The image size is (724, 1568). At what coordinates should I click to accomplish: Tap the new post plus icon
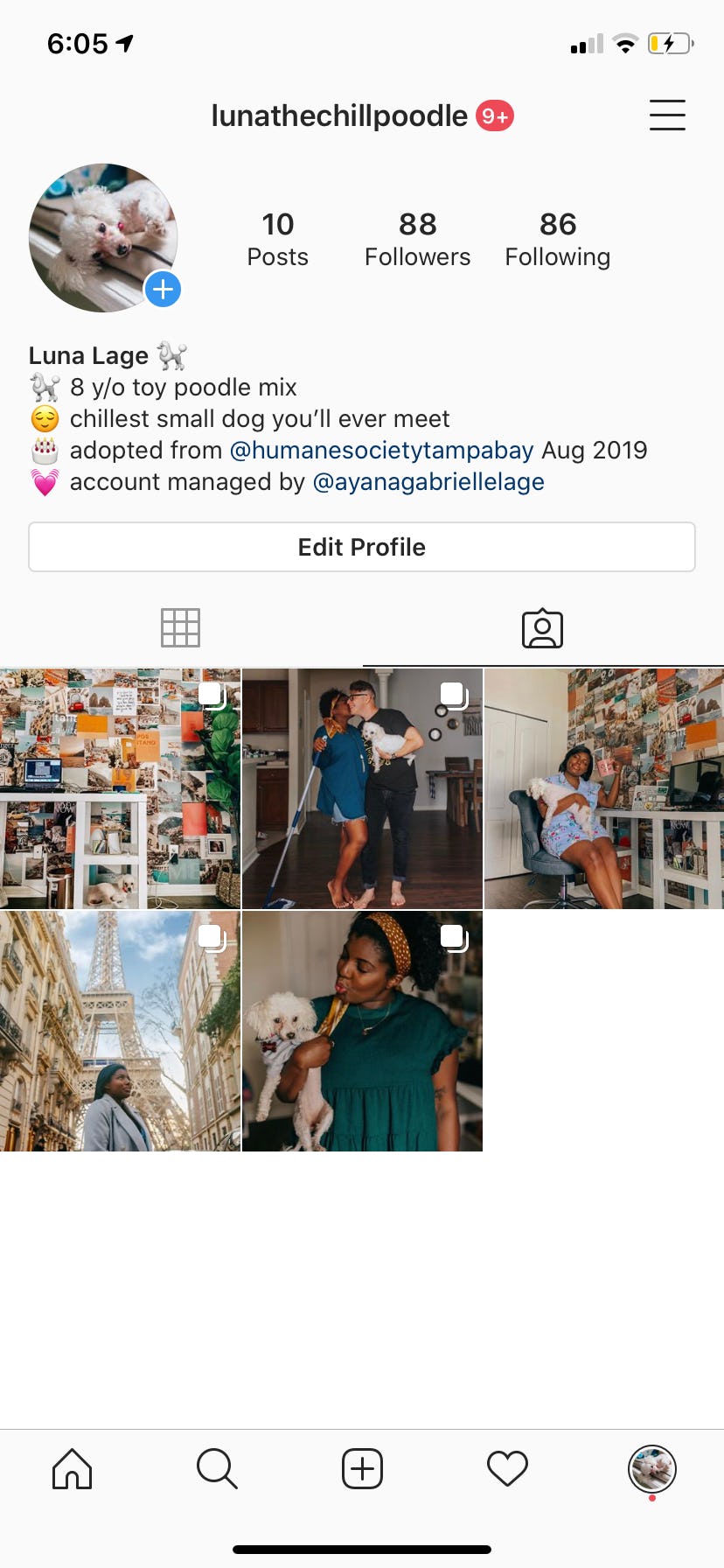pyautogui.click(x=362, y=1469)
